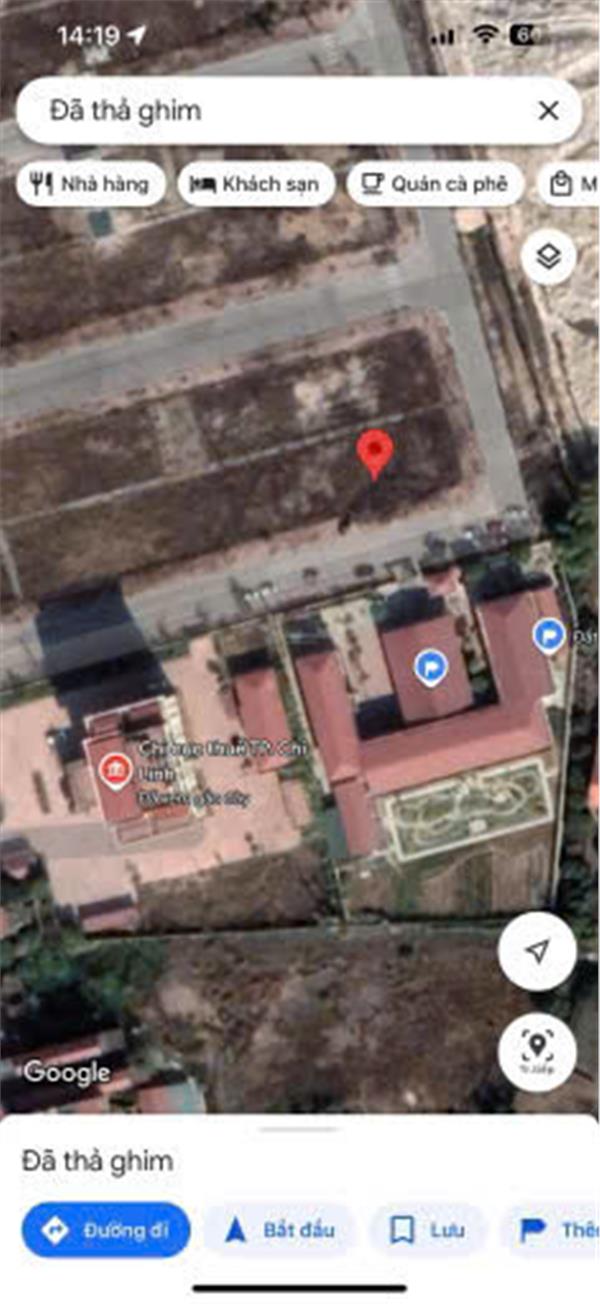Viewport: 600px width, 1304px height.
Task: Clear the dropped pin search text
Action: [548, 110]
